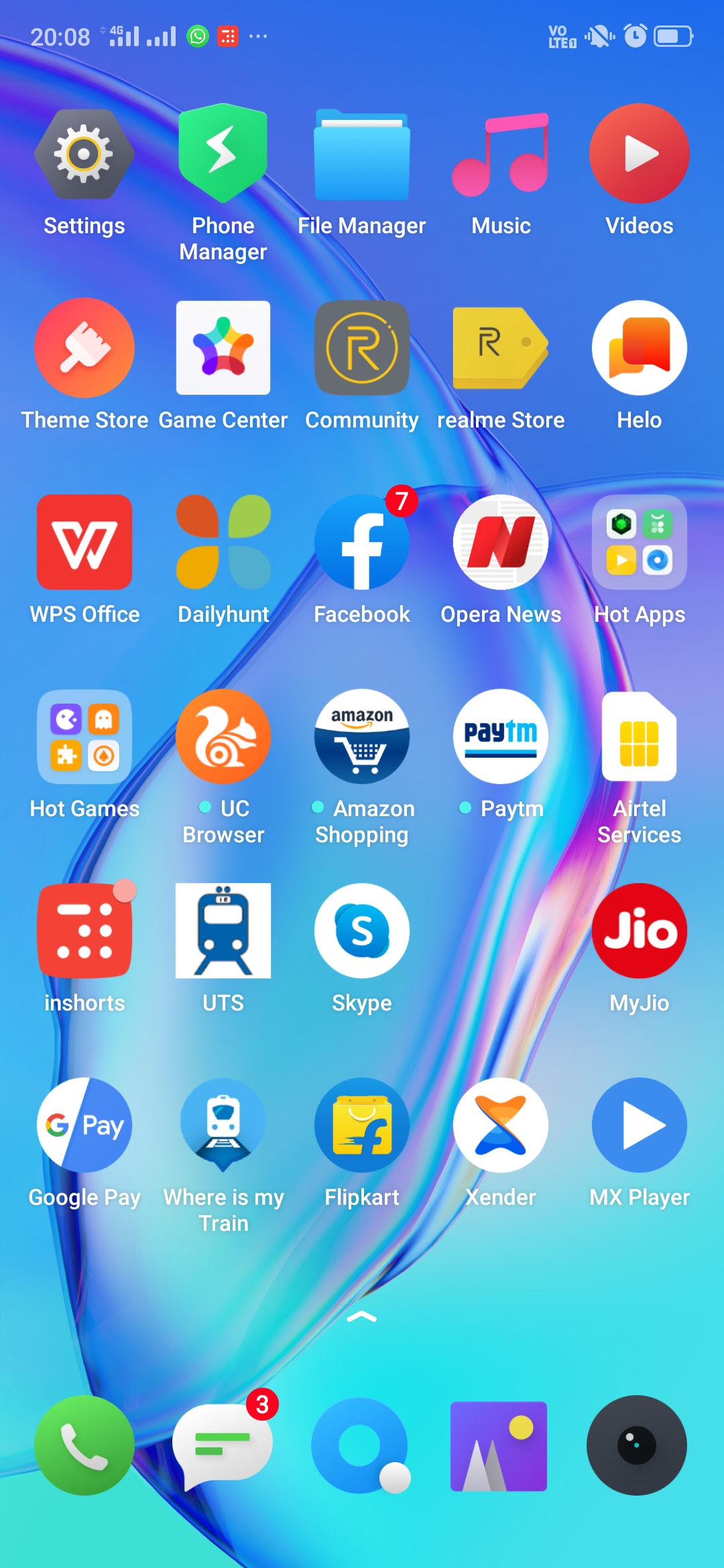
Task: Launch Phone Manager
Action: point(223,154)
